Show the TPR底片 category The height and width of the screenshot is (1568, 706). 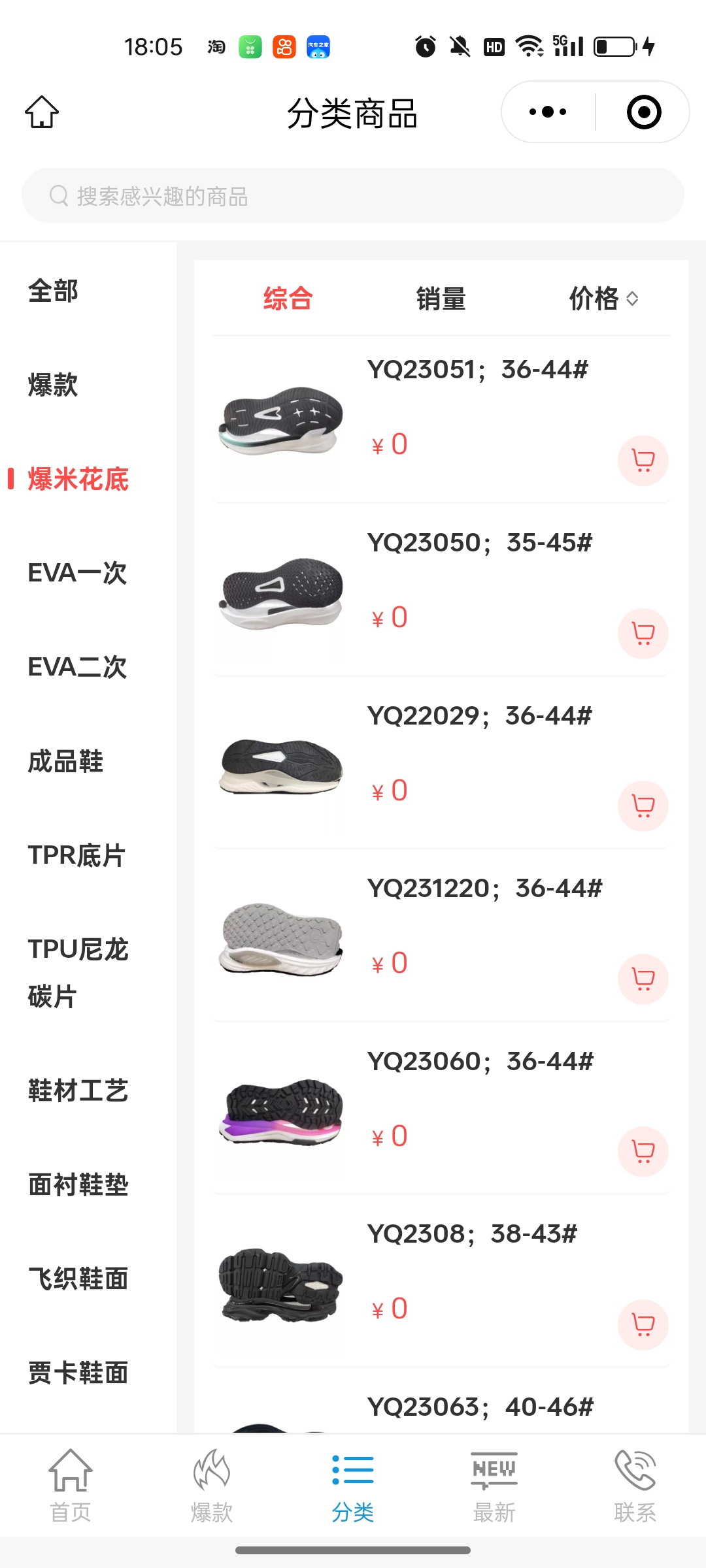tap(76, 855)
